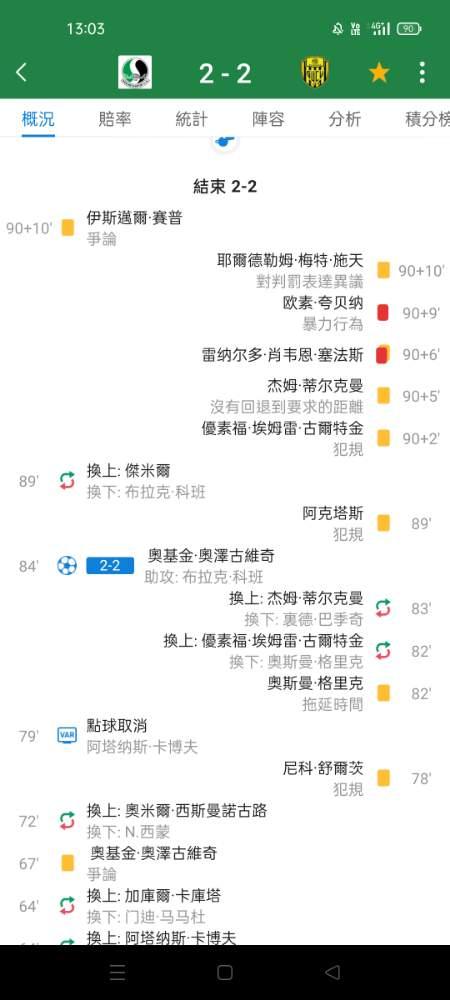This screenshot has height=1000, width=450.
Task: Select the 概況 tab
Action: (x=38, y=119)
